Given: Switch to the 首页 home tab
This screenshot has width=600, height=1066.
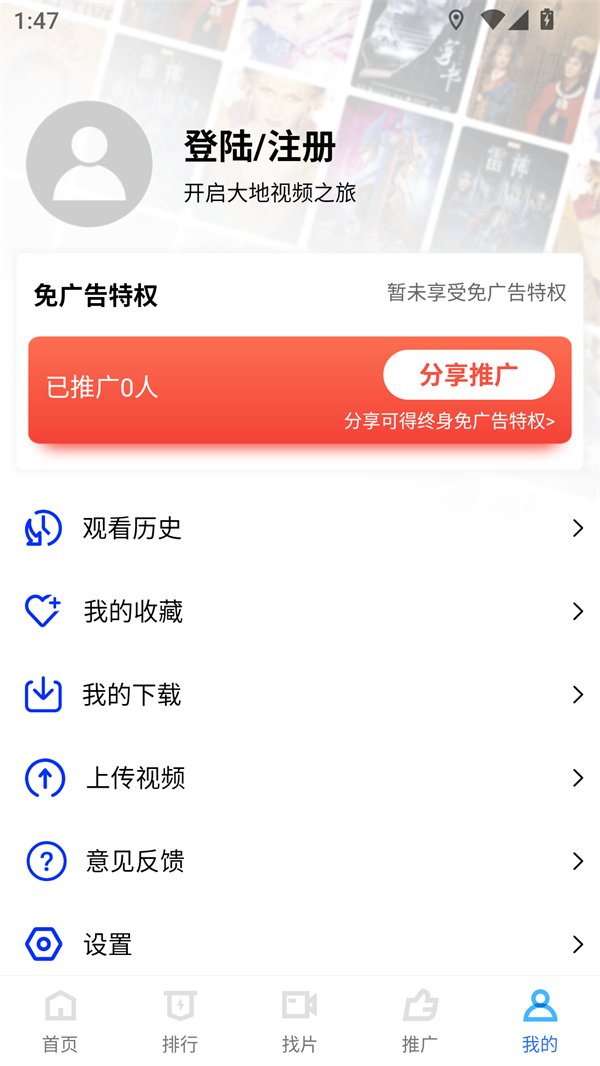Looking at the screenshot, I should [60, 1022].
